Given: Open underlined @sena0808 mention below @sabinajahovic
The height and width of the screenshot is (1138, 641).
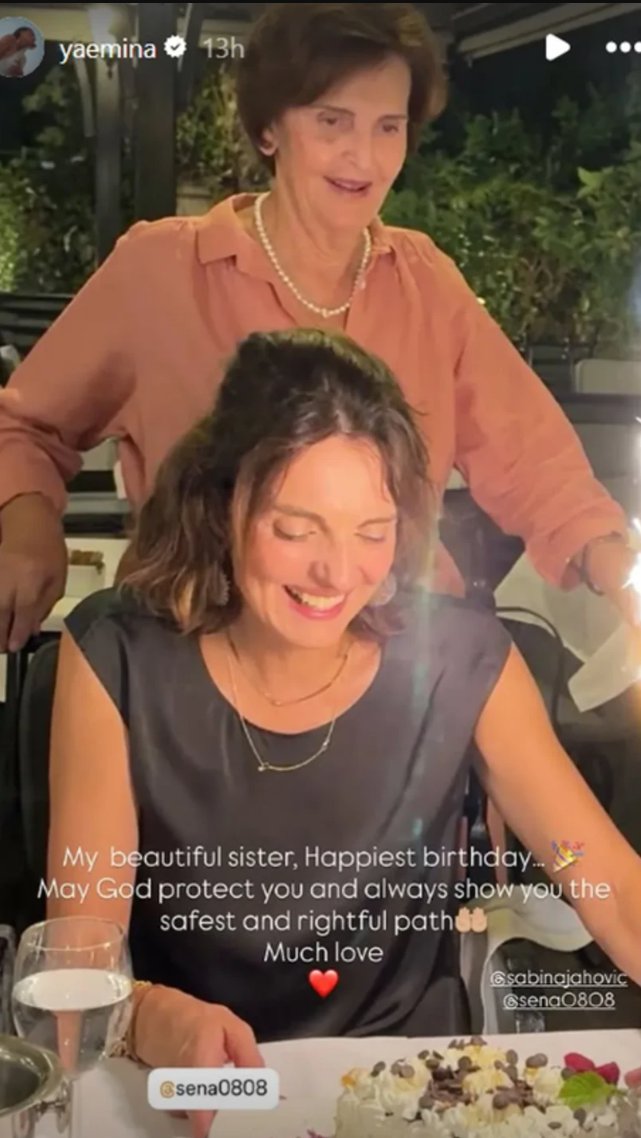Looking at the screenshot, I should pyautogui.click(x=558, y=999).
